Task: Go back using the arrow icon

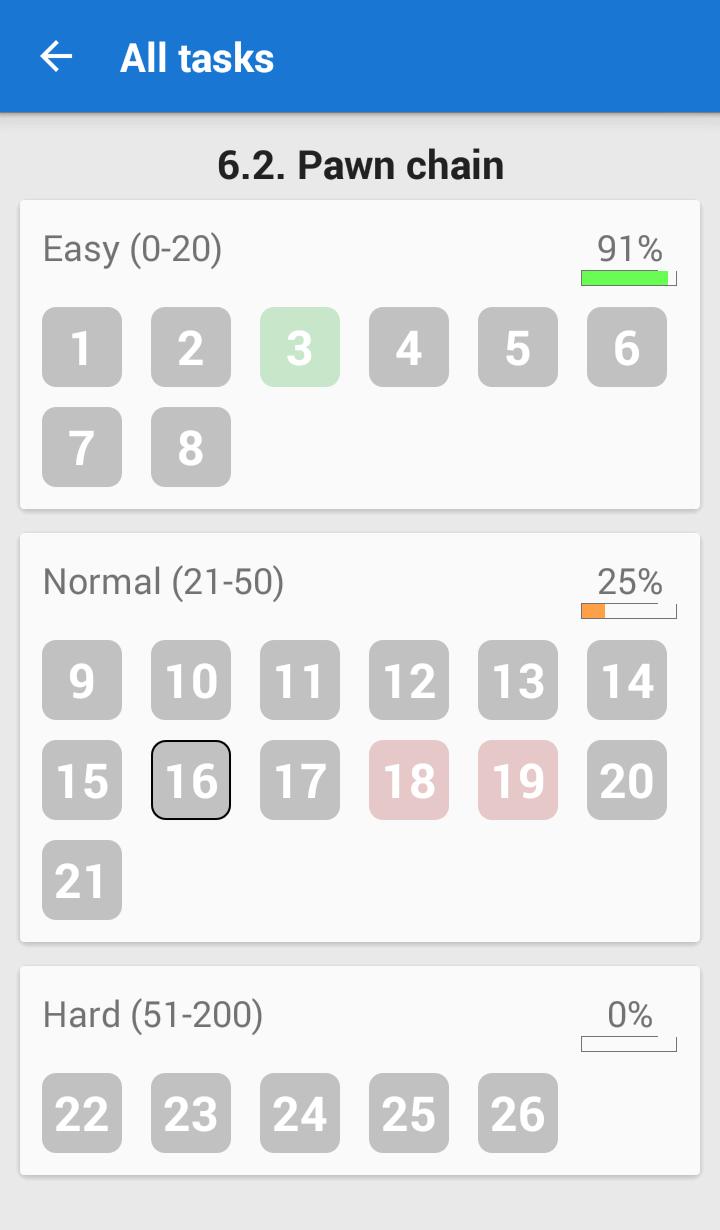Action: click(56, 57)
